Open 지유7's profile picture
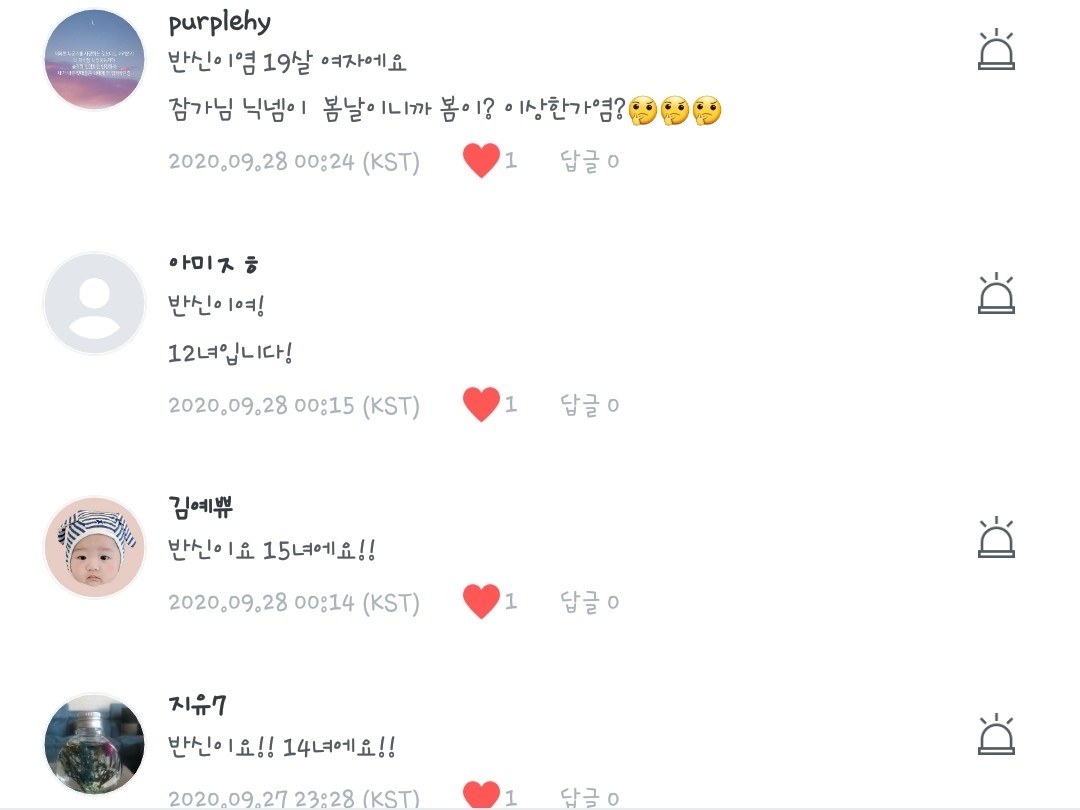Image resolution: width=1080 pixels, height=810 pixels. coord(94,744)
